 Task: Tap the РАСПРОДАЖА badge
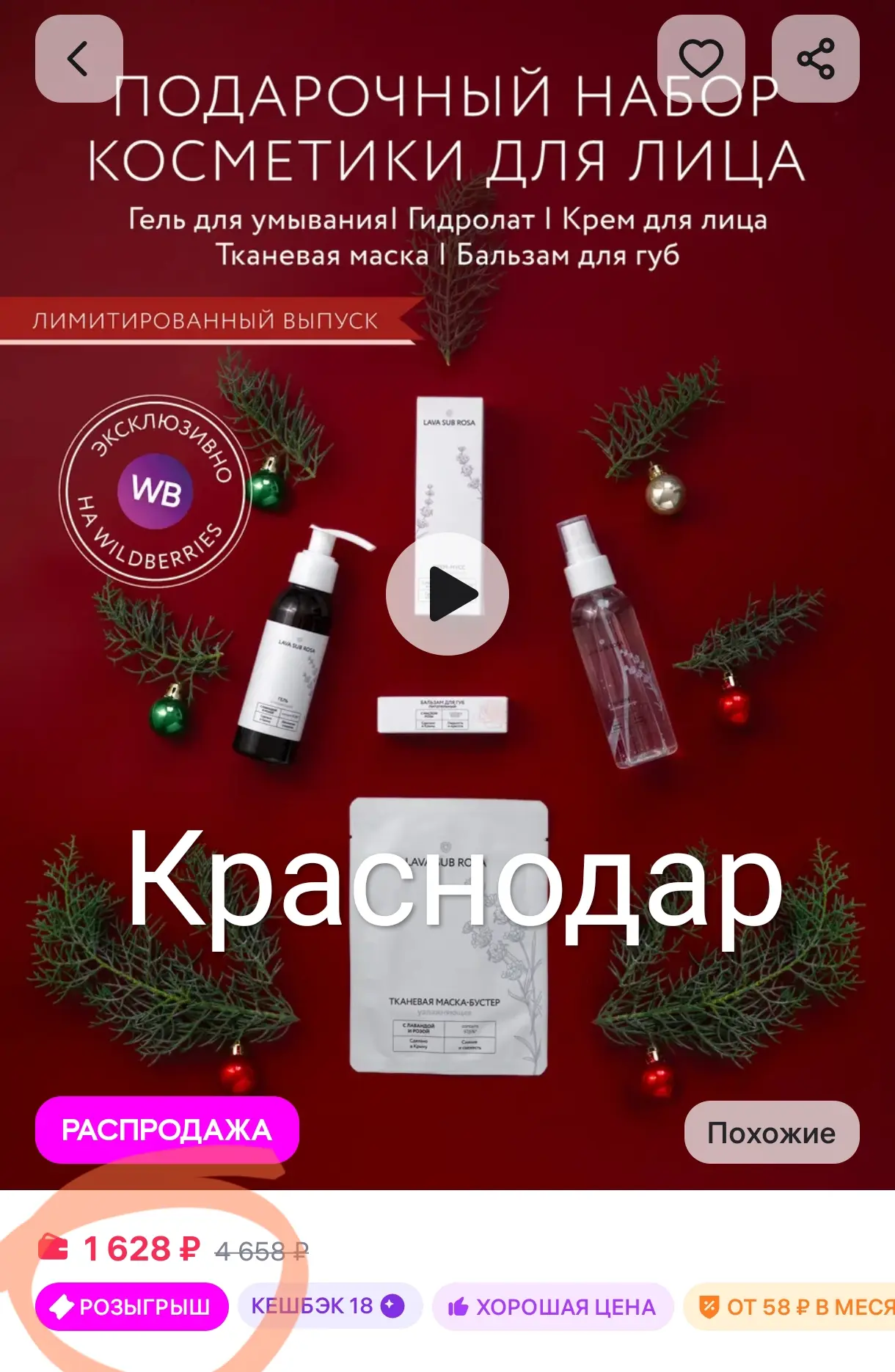(x=167, y=1130)
